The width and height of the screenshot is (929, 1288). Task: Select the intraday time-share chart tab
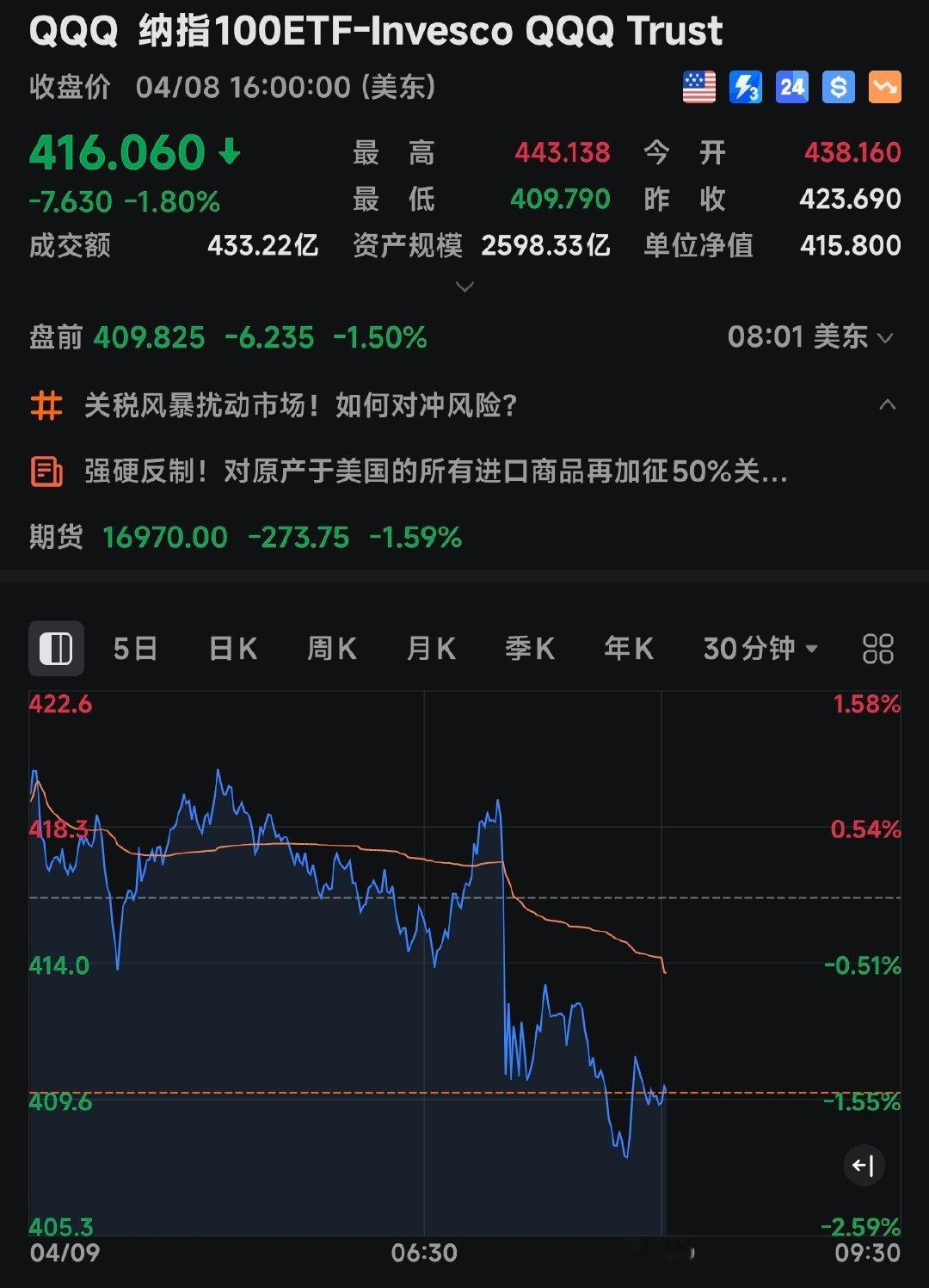57,648
